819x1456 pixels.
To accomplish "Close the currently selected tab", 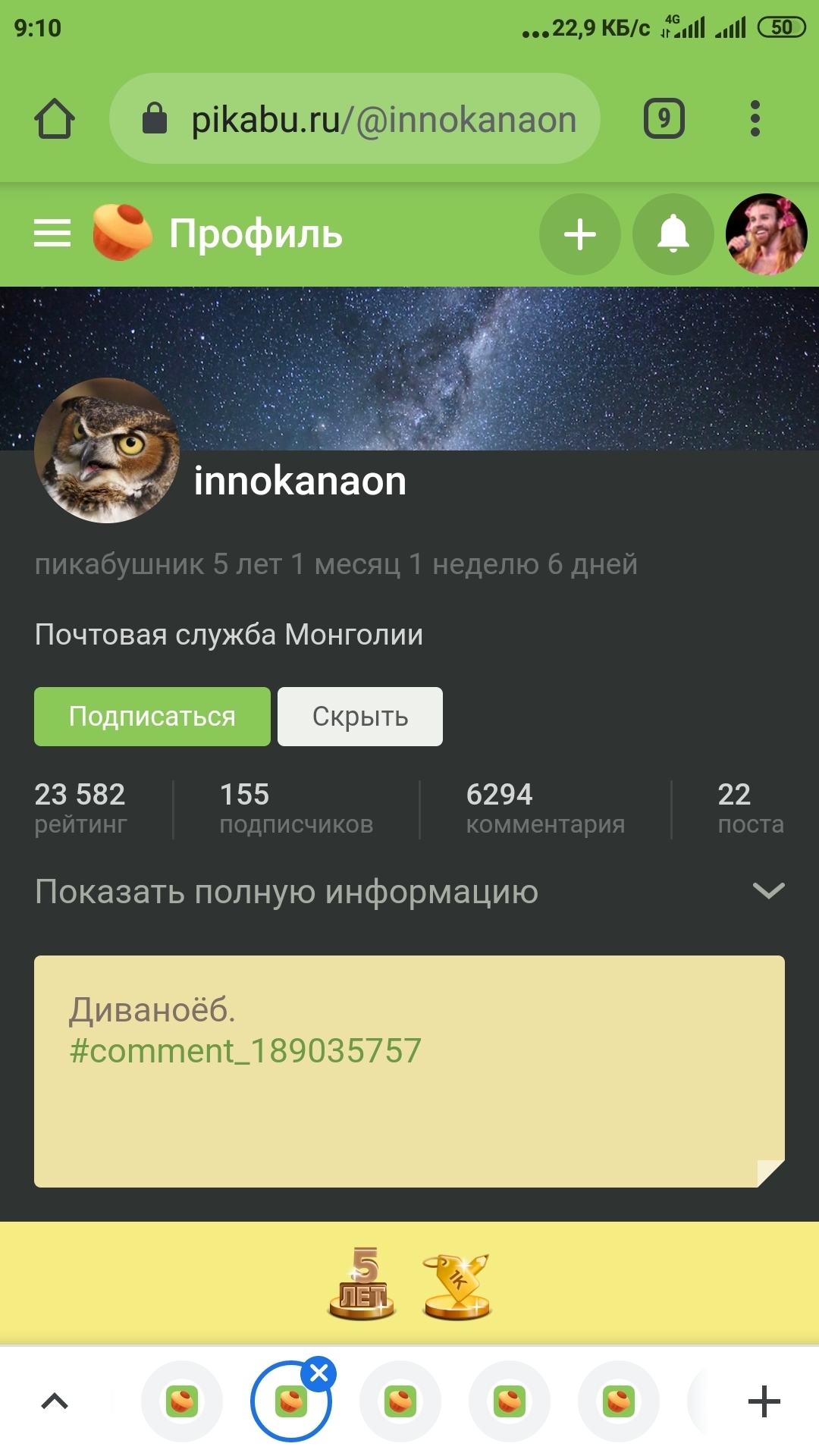I will pyautogui.click(x=319, y=1373).
